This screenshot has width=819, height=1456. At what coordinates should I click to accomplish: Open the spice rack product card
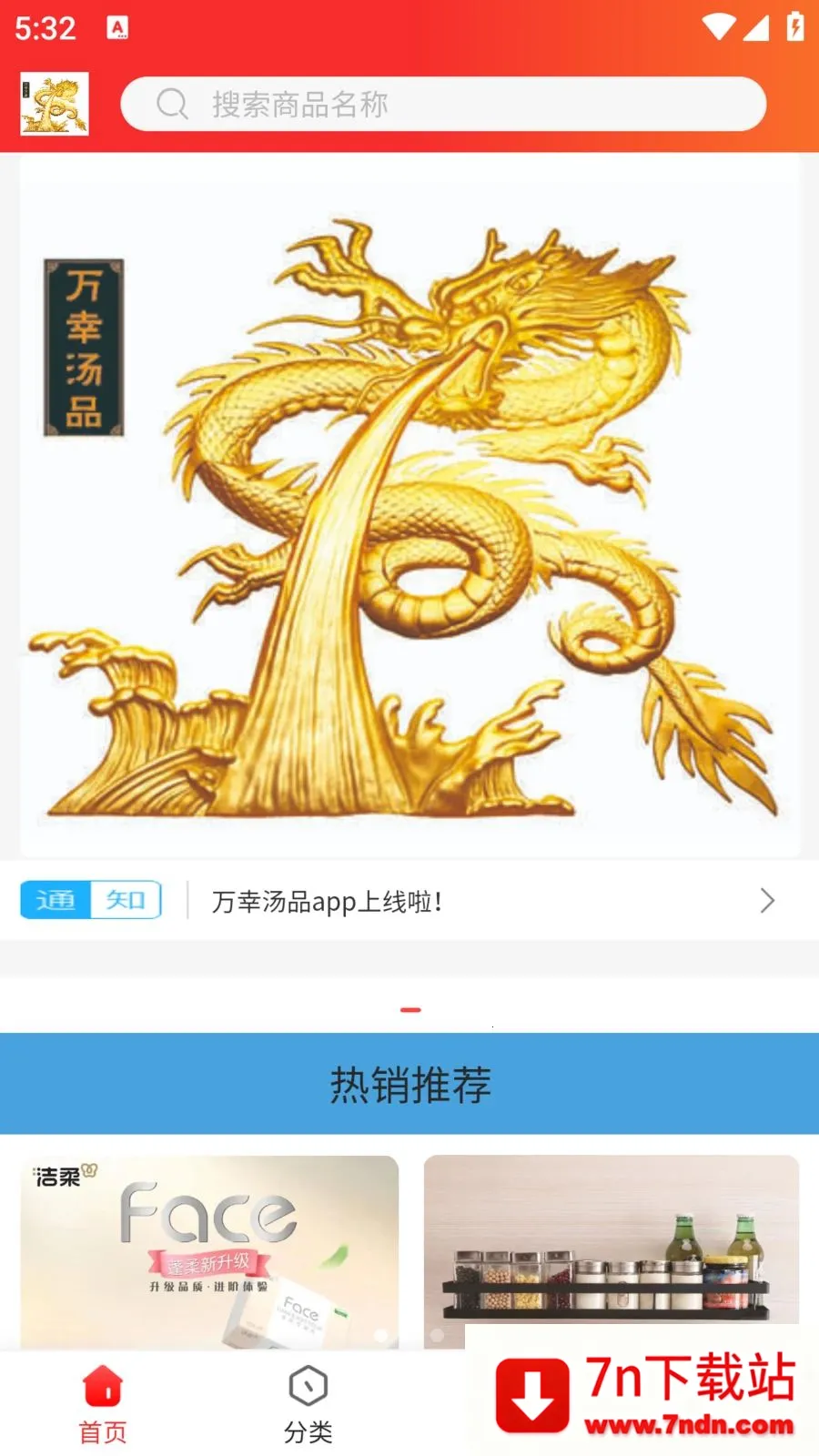click(x=612, y=1241)
